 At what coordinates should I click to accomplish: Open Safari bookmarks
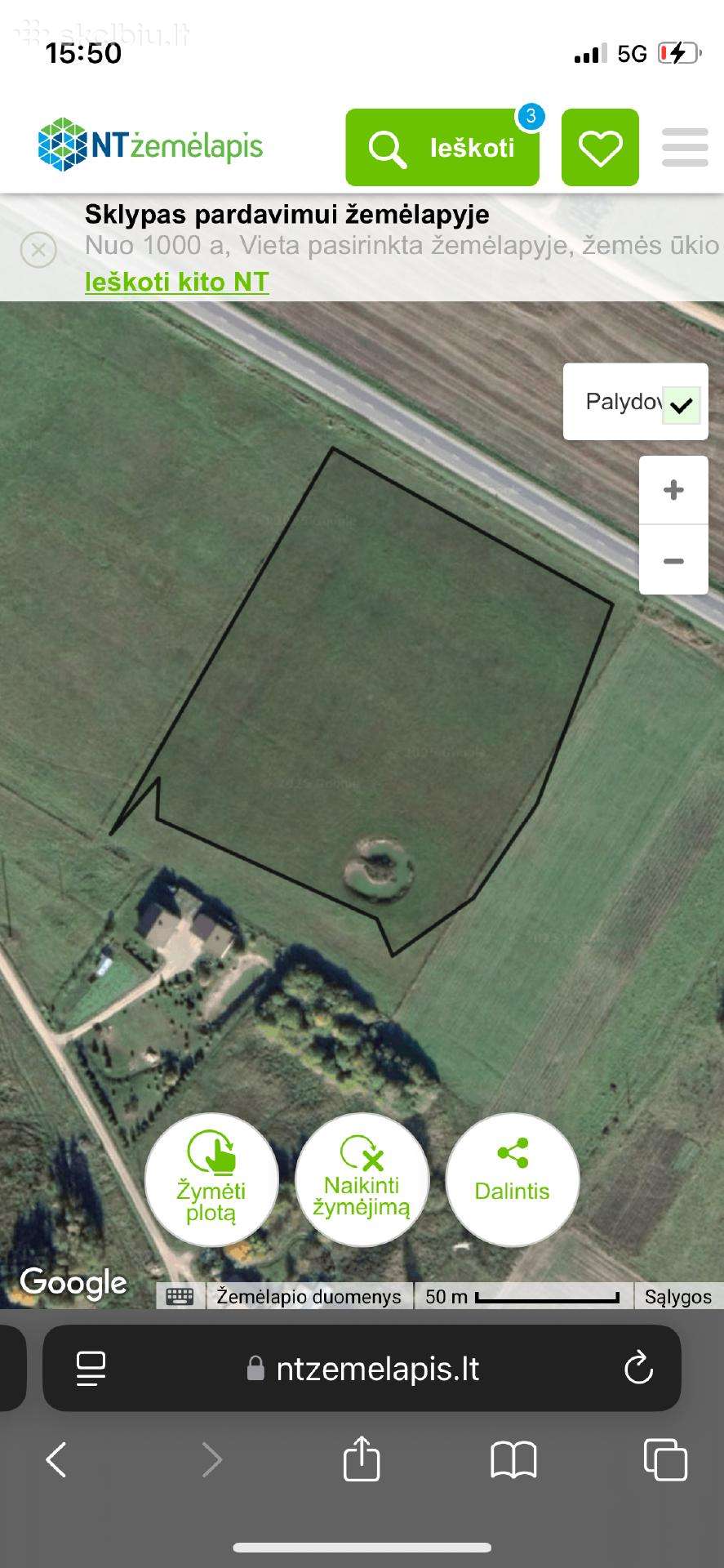click(513, 1459)
